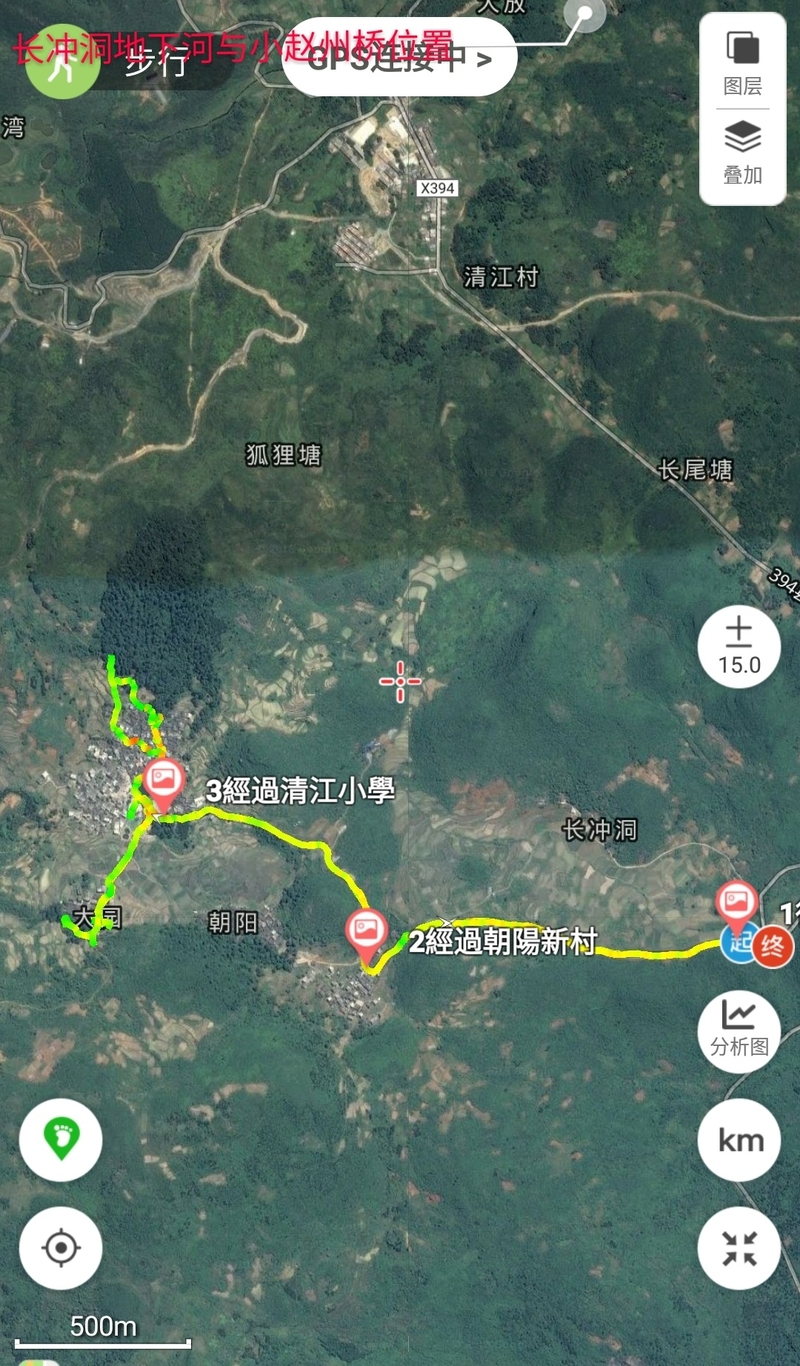Open the 分析图 track analysis chart

[x=739, y=1028]
